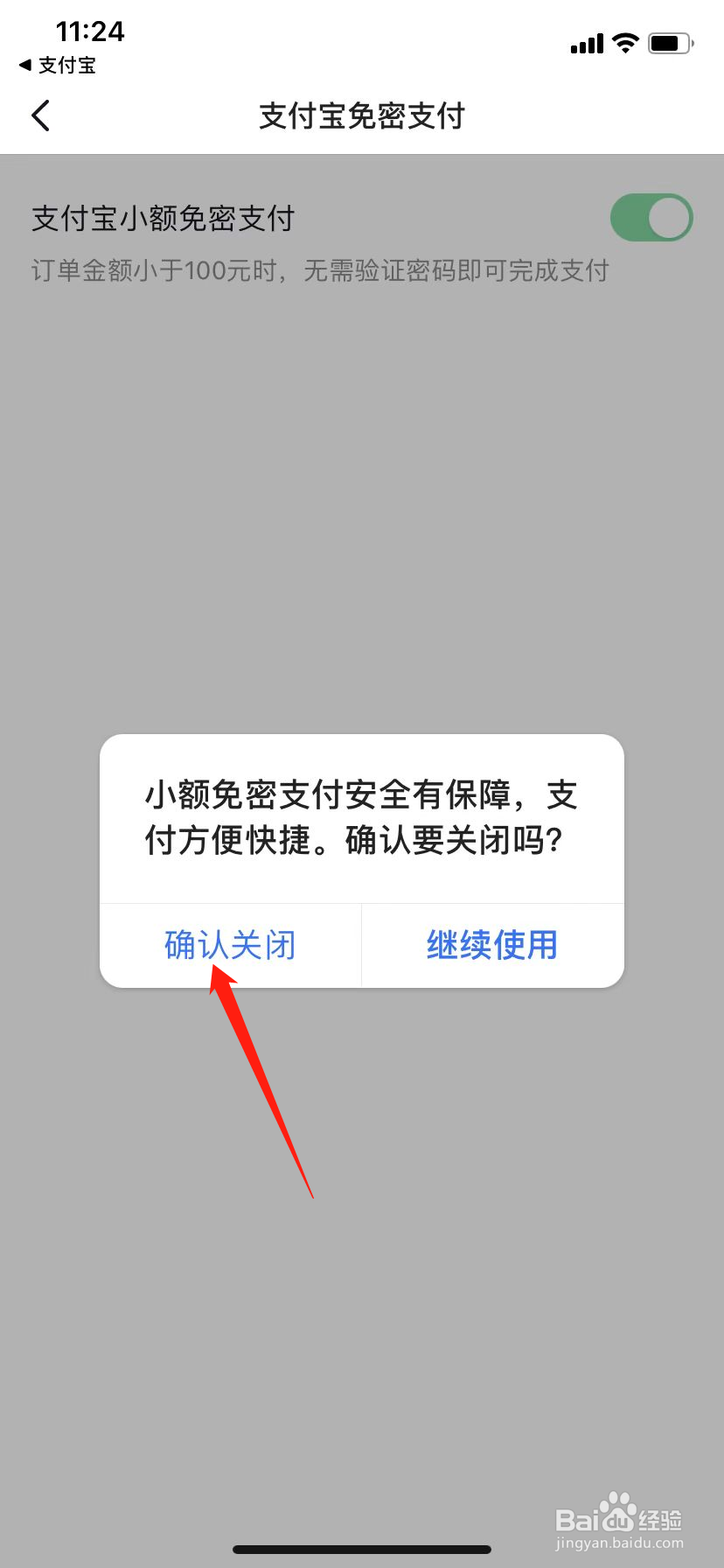Screen dimensions: 724x1568
Task: Tap the ◀支付宝 return-to-app indicator
Action: (x=57, y=66)
